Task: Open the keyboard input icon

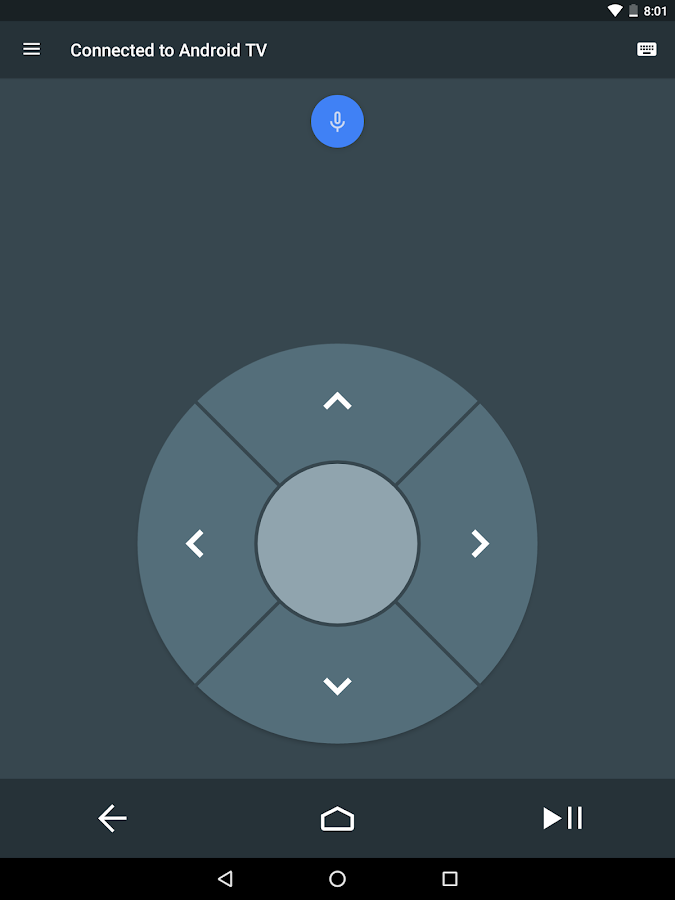Action: (646, 50)
